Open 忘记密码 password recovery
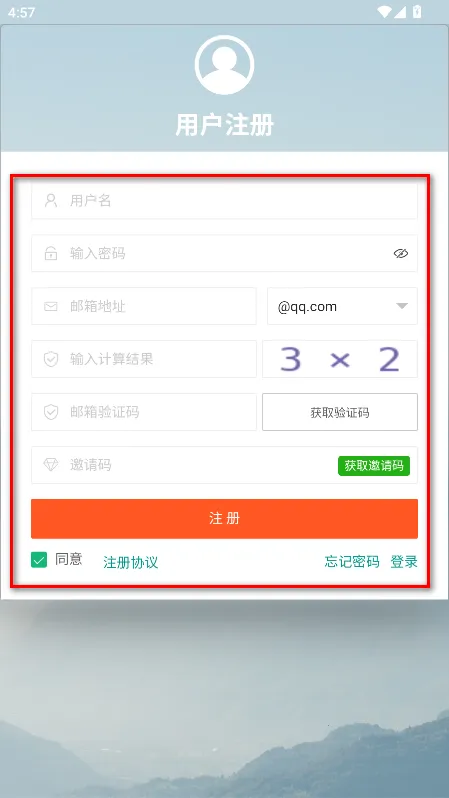The image size is (449, 798). point(352,561)
